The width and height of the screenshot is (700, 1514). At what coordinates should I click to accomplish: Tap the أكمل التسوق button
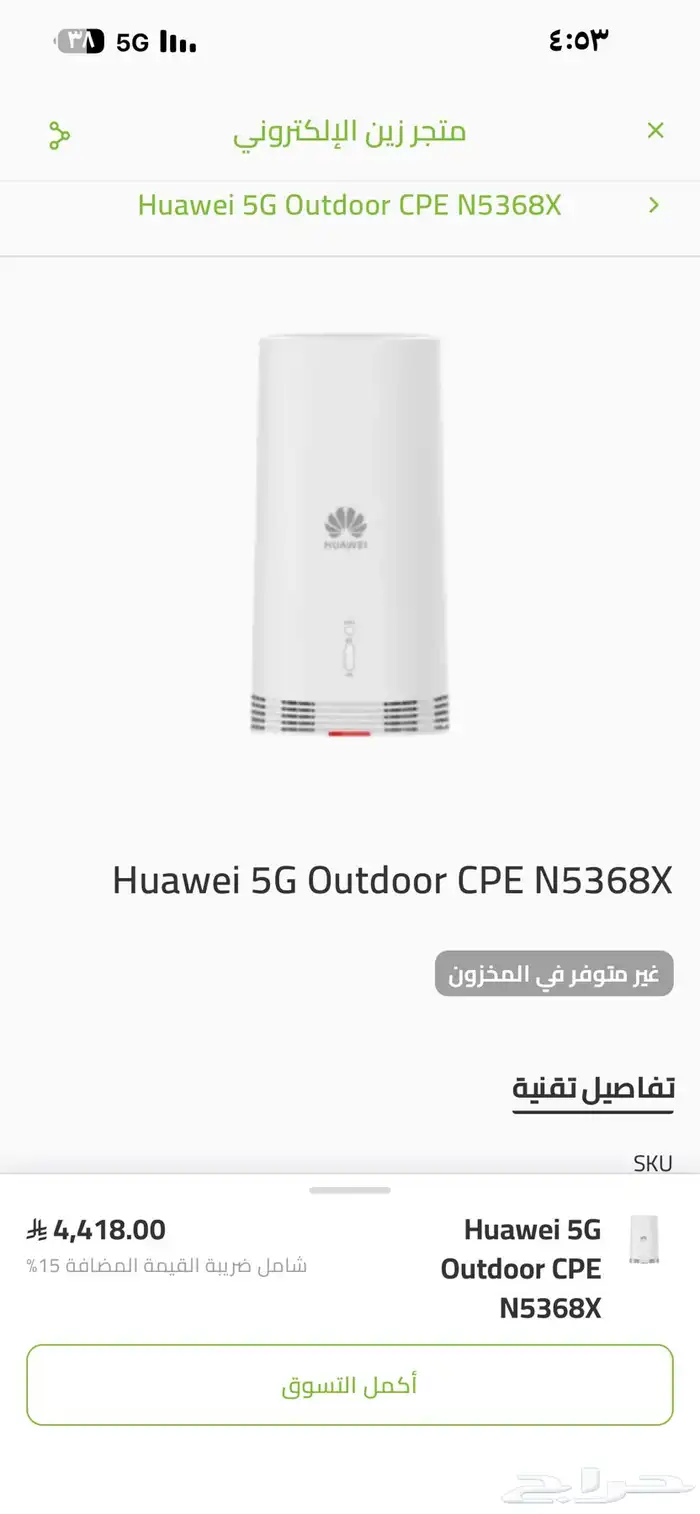pyautogui.click(x=350, y=1385)
